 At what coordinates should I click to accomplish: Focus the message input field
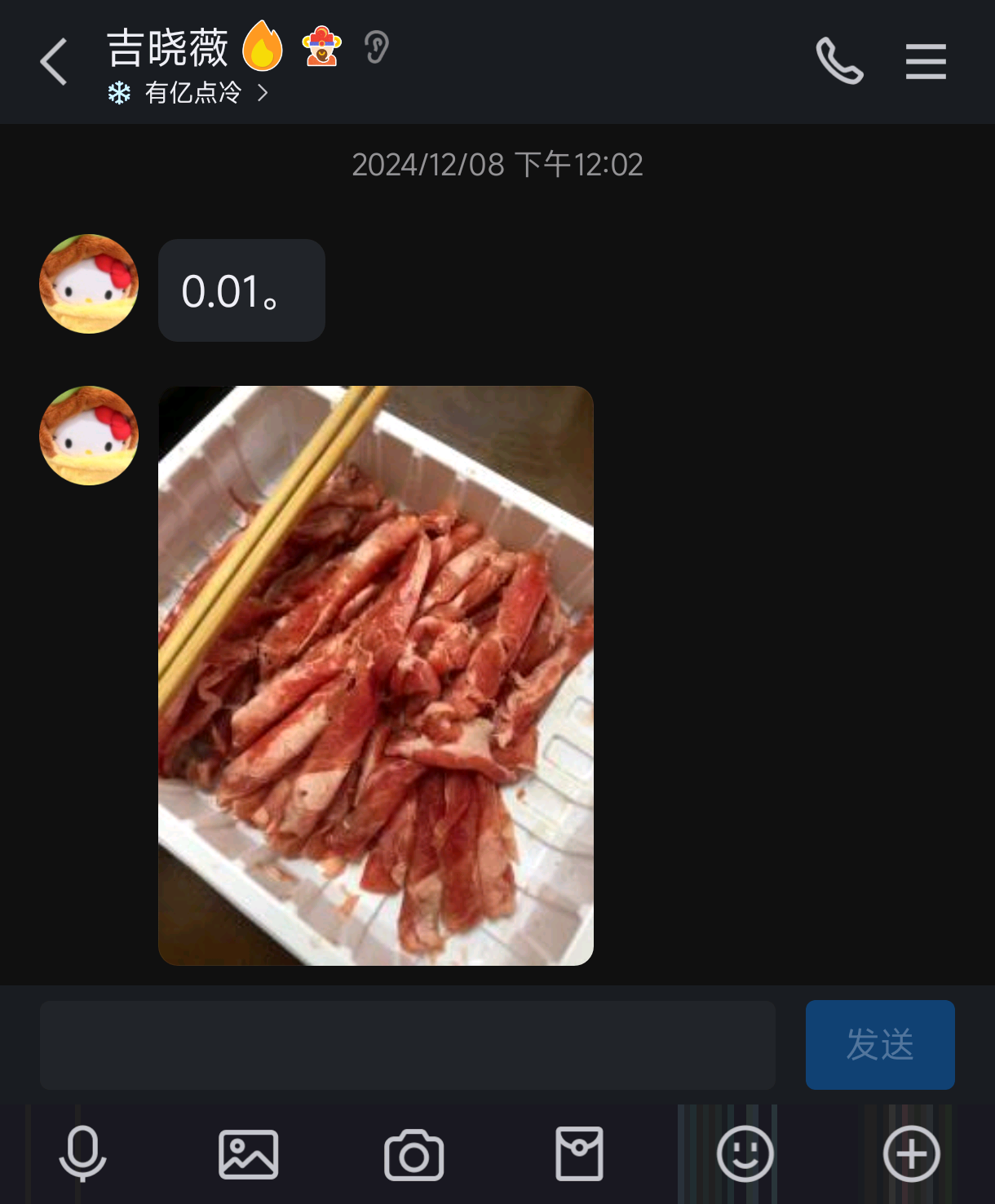[x=407, y=1045]
